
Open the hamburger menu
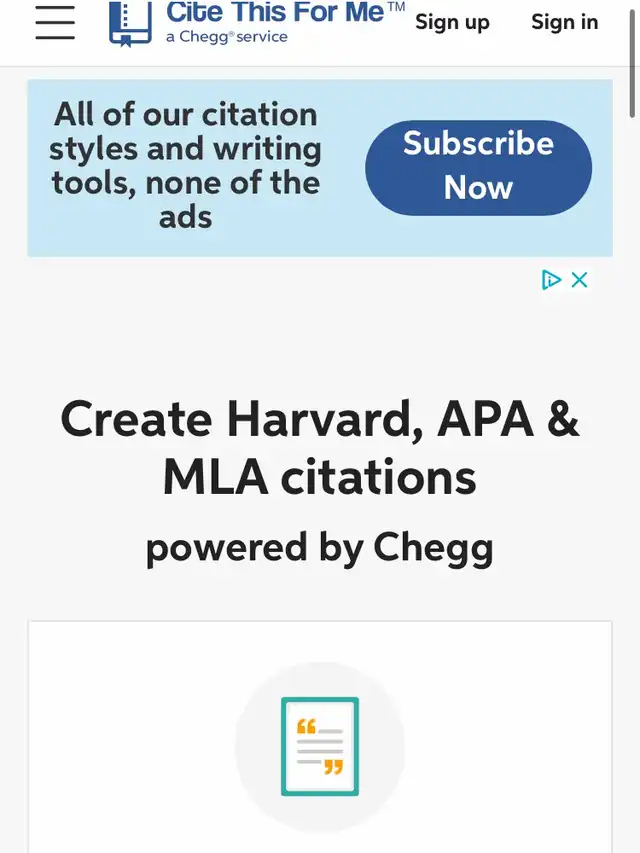pyautogui.click(x=55, y=22)
